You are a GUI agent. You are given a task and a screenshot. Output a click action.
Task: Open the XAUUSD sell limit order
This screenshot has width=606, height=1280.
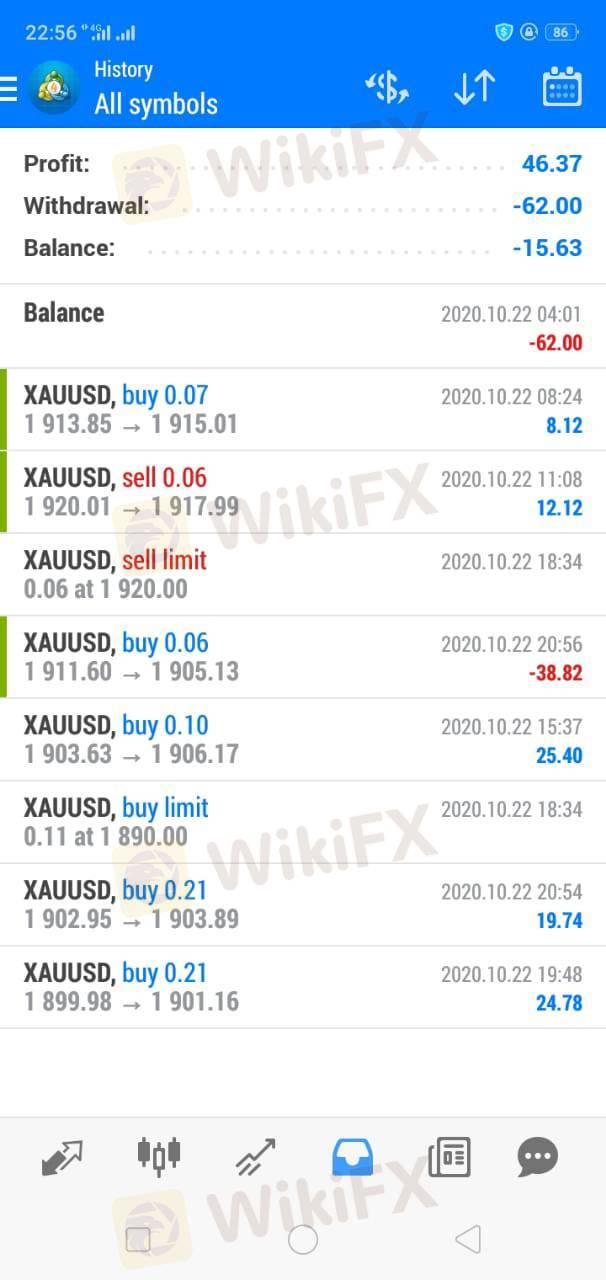(303, 574)
